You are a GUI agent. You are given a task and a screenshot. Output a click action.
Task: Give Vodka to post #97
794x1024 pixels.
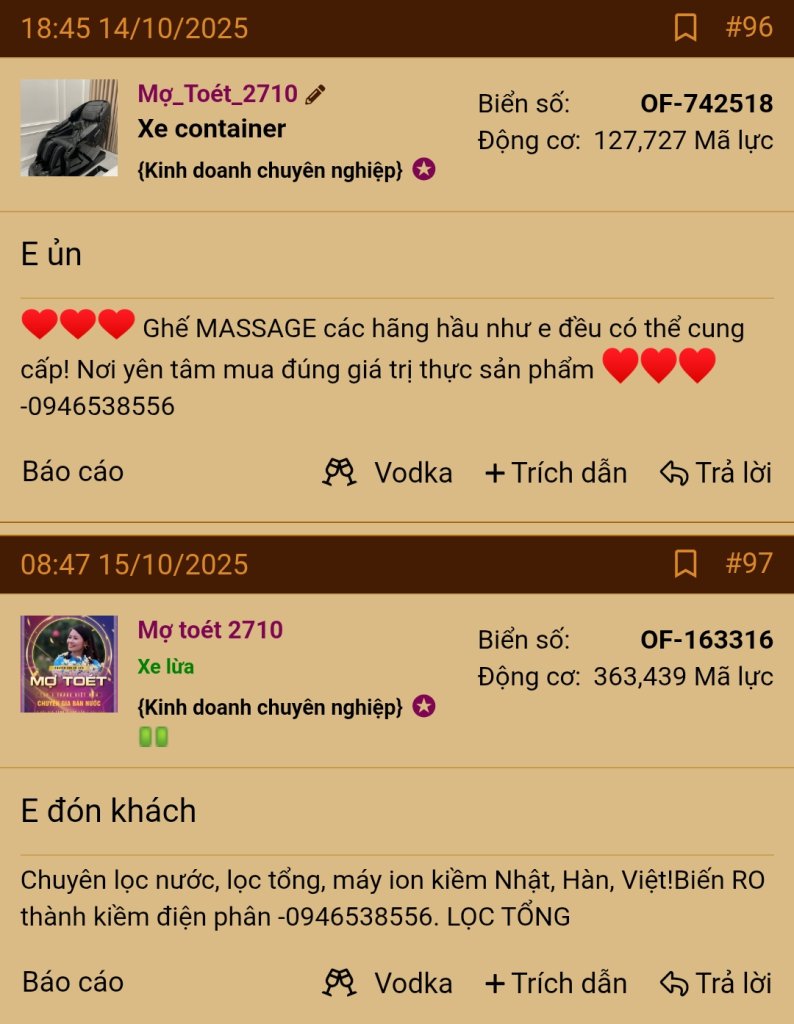[388, 983]
